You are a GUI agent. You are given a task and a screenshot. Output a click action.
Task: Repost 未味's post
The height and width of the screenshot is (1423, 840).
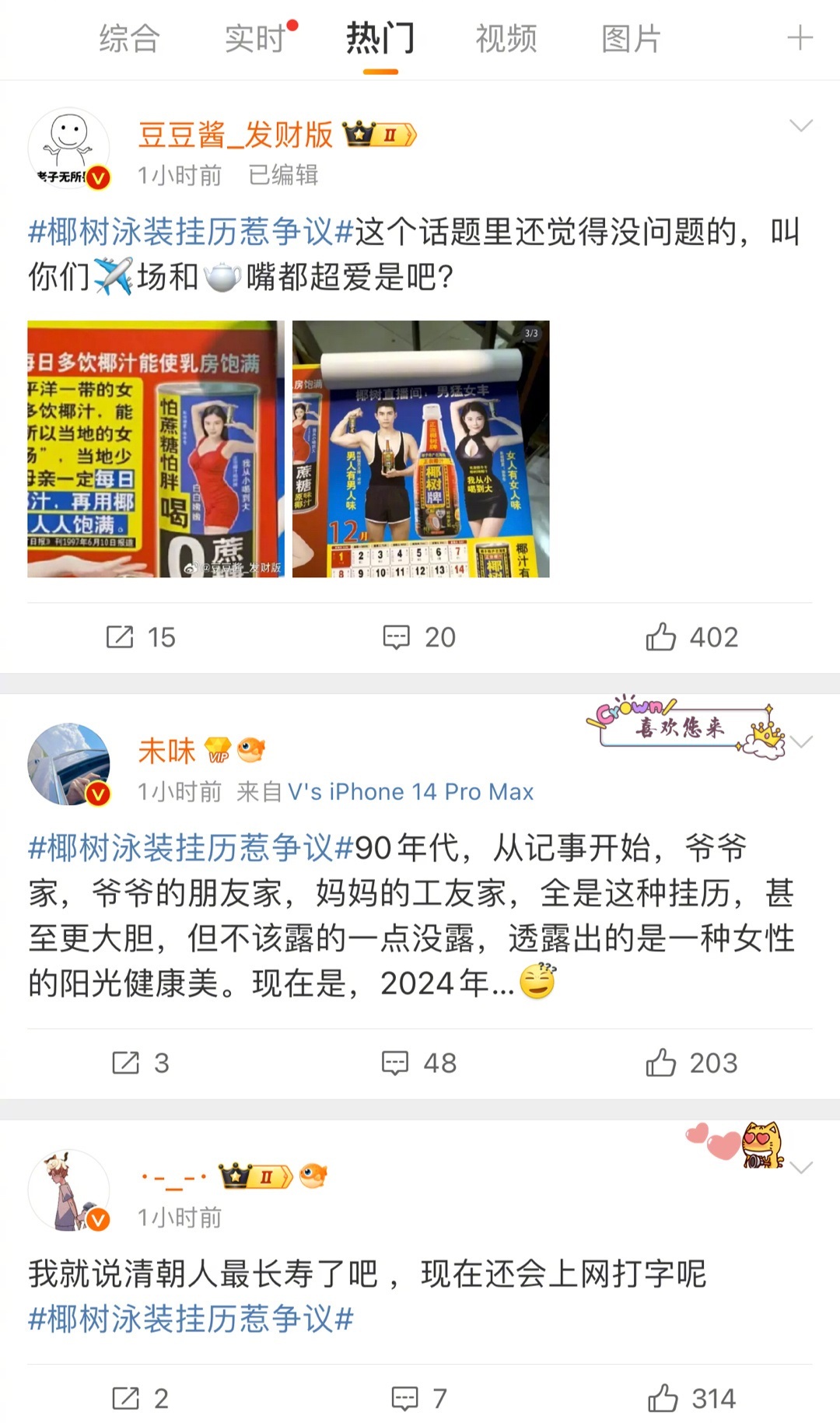[x=141, y=1063]
